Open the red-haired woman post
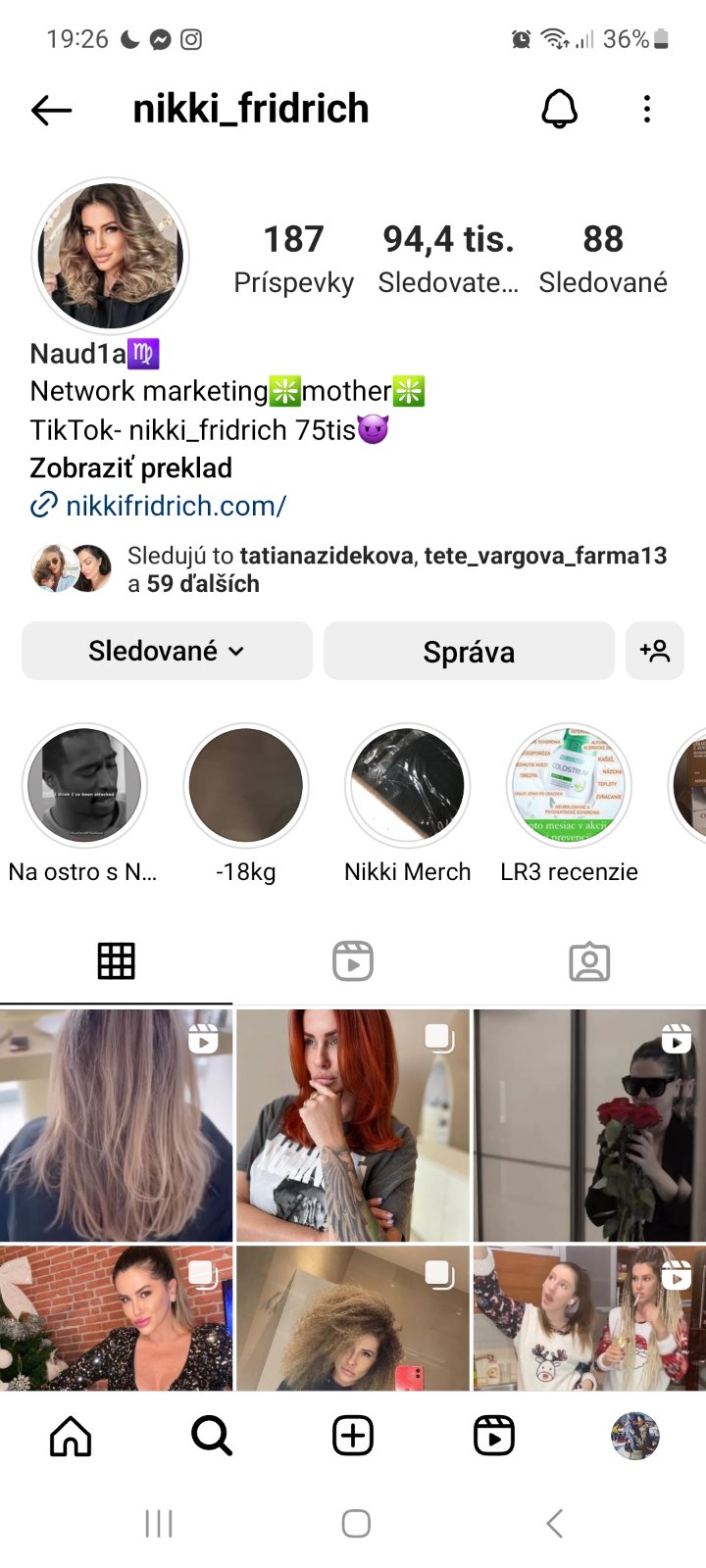 353,1125
